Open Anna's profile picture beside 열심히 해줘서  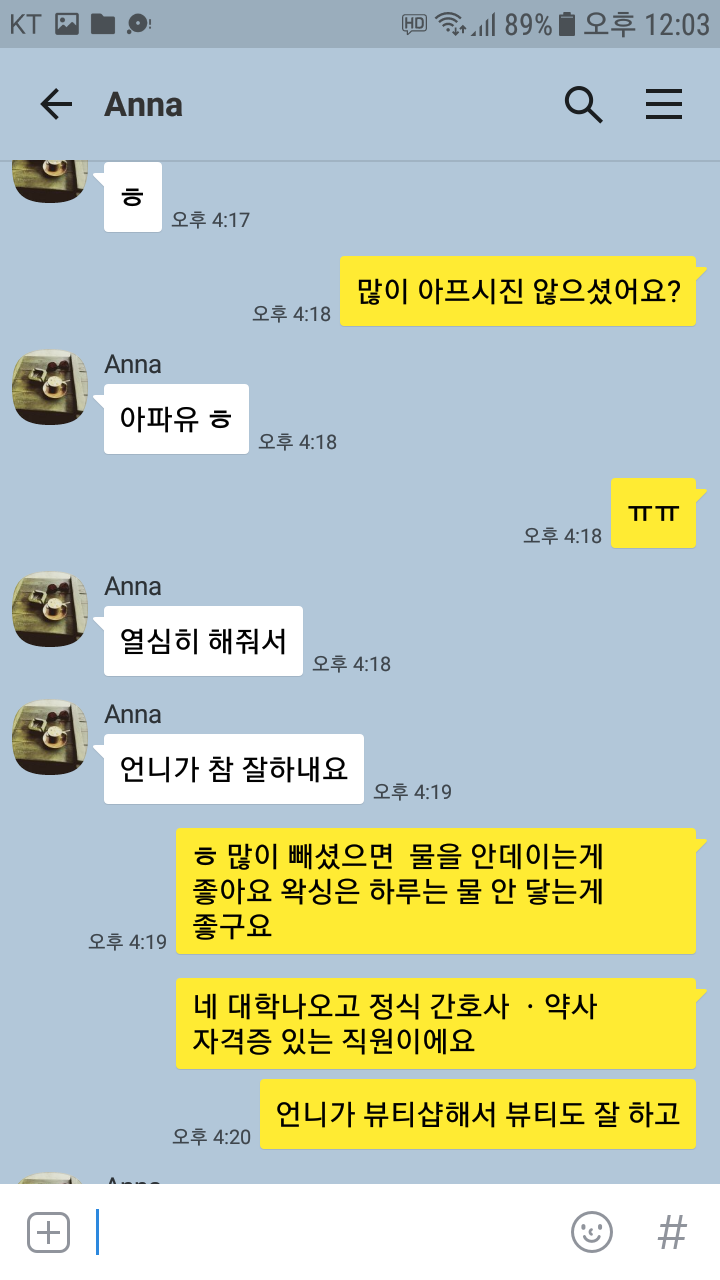pyautogui.click(x=50, y=610)
